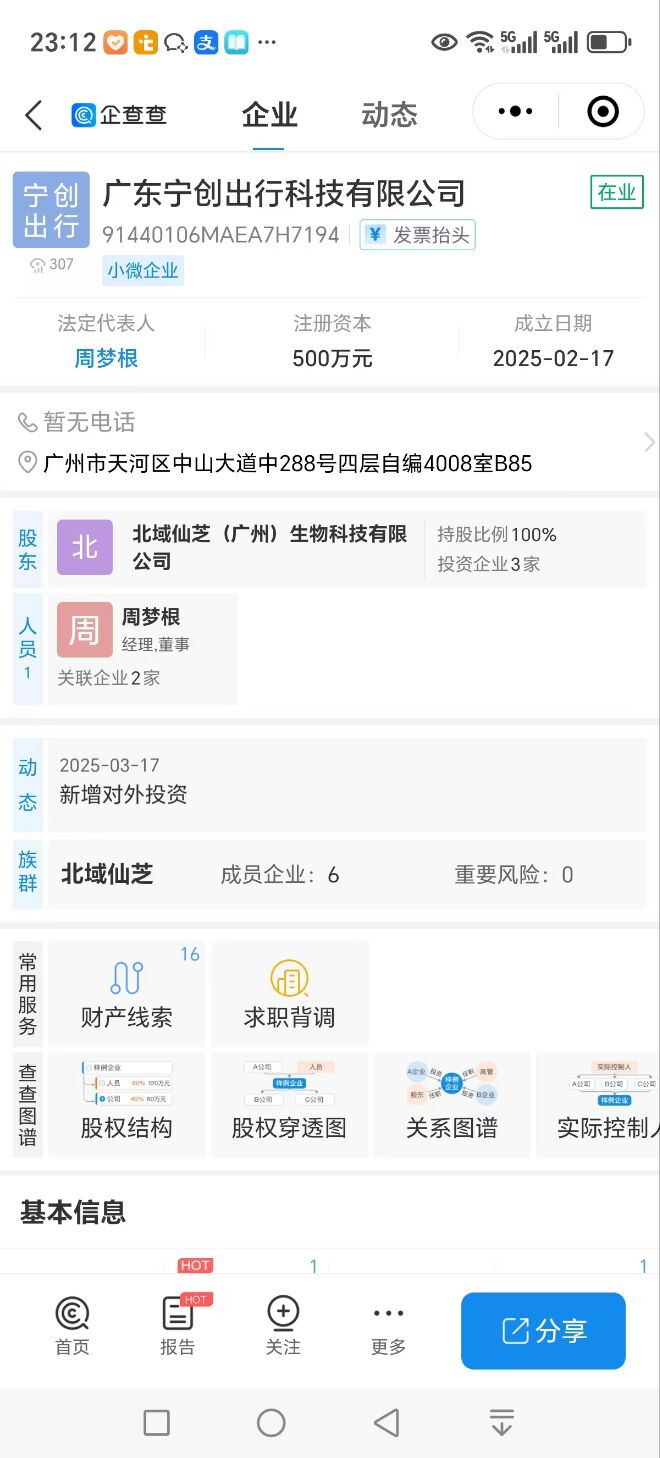Follow this company with 关注
660x1458 pixels.
283,1327
